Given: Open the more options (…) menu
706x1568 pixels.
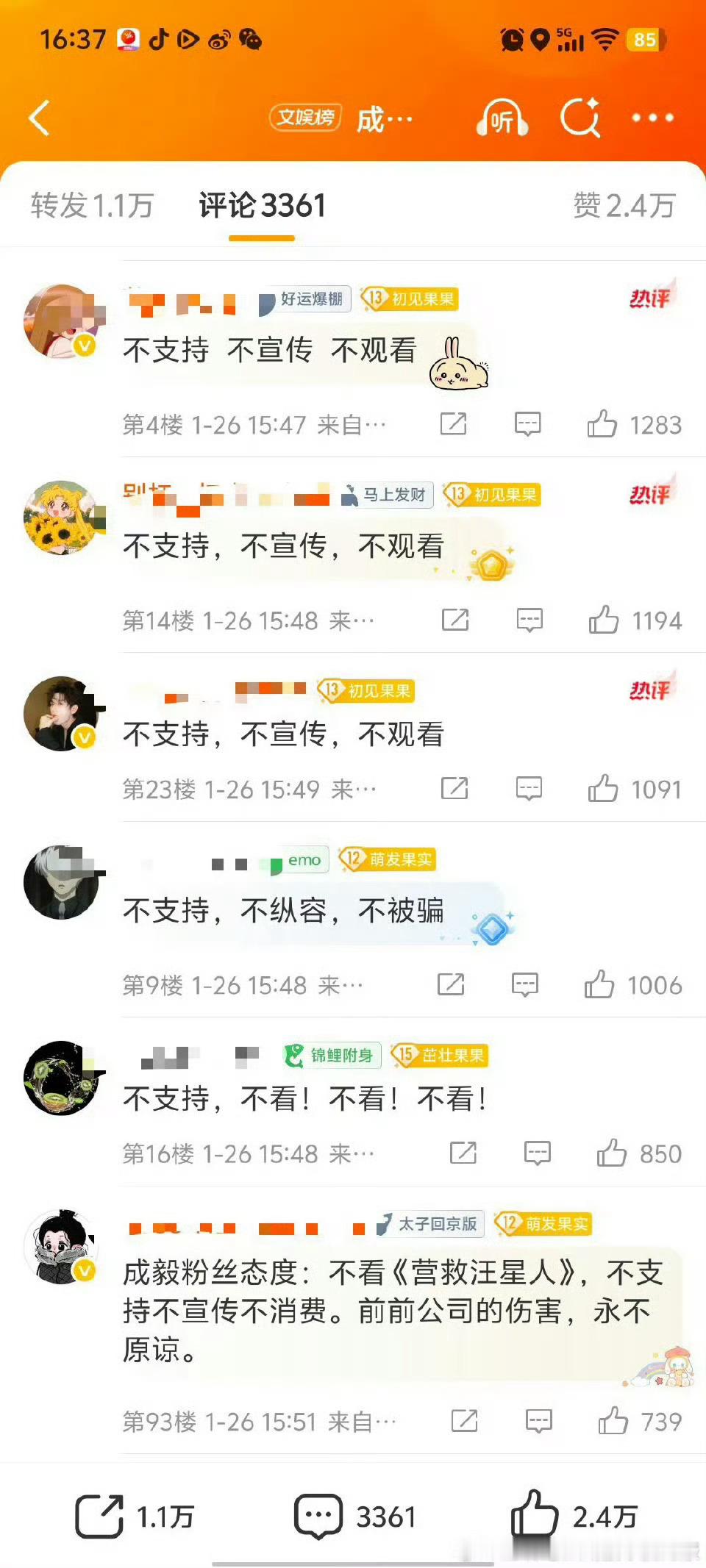Looking at the screenshot, I should click(x=652, y=118).
